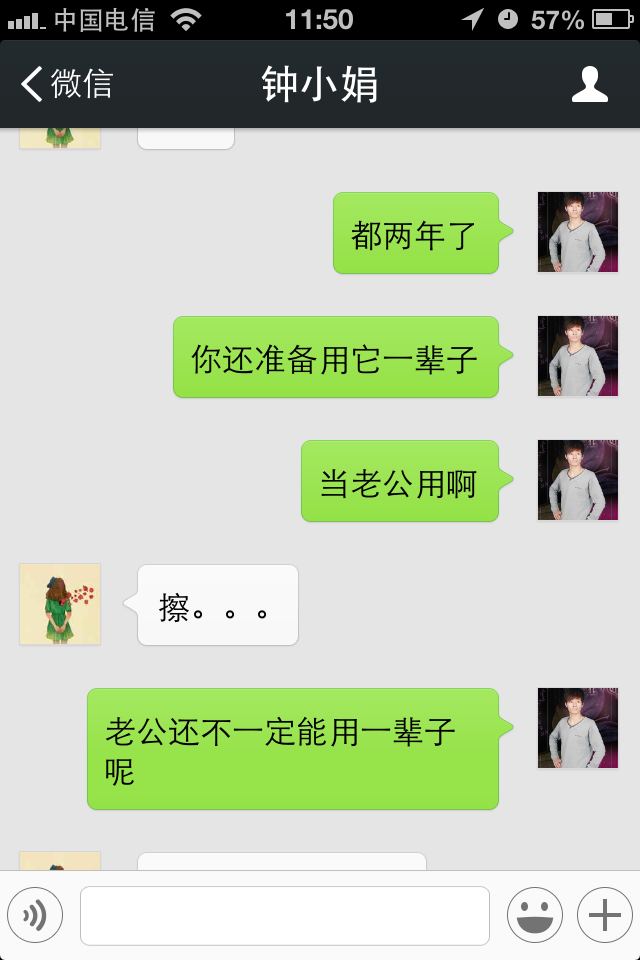
Task: Tap the sender avatar beside 都两年了
Action: click(x=578, y=232)
